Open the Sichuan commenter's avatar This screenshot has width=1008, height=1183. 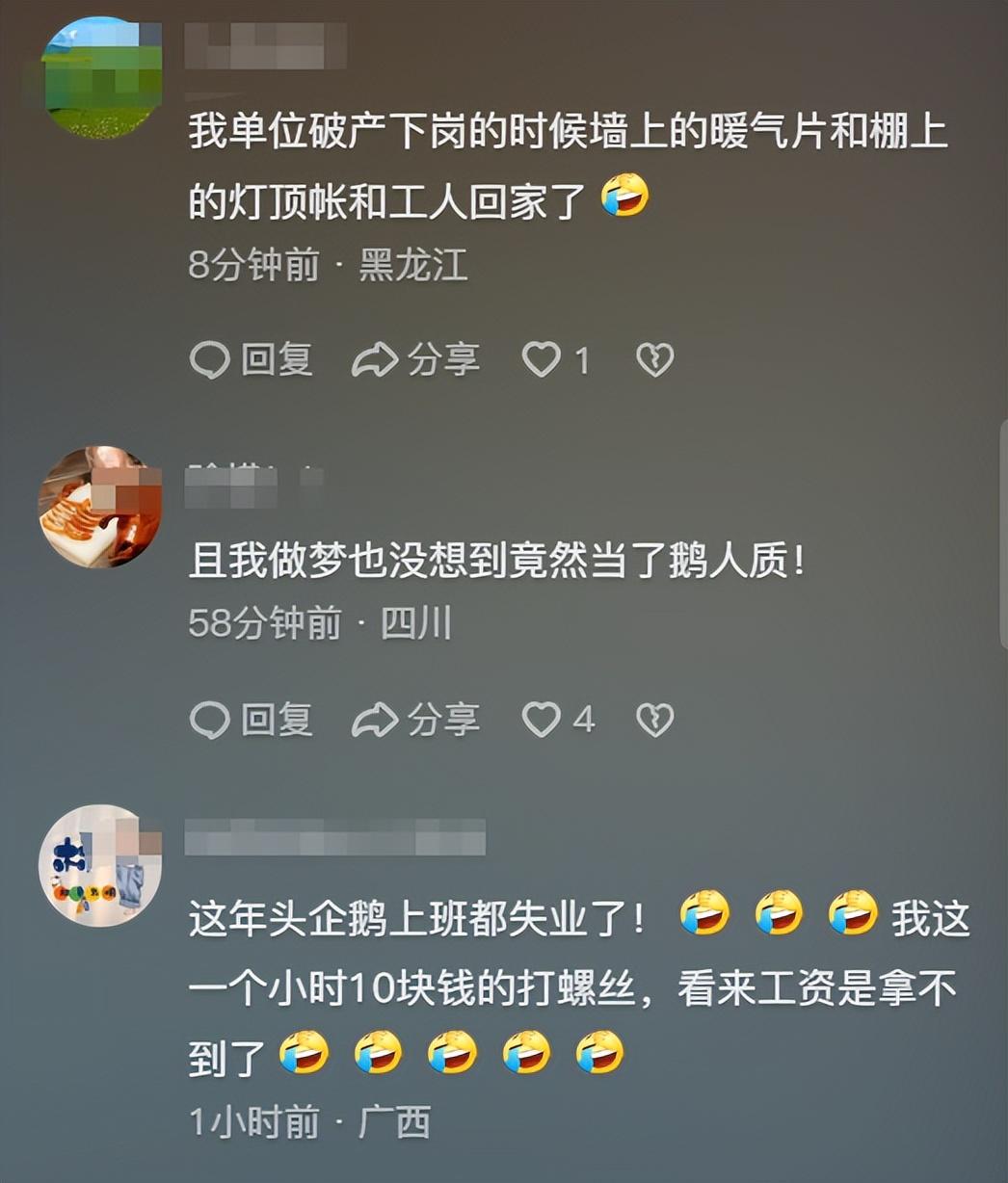pos(100,507)
